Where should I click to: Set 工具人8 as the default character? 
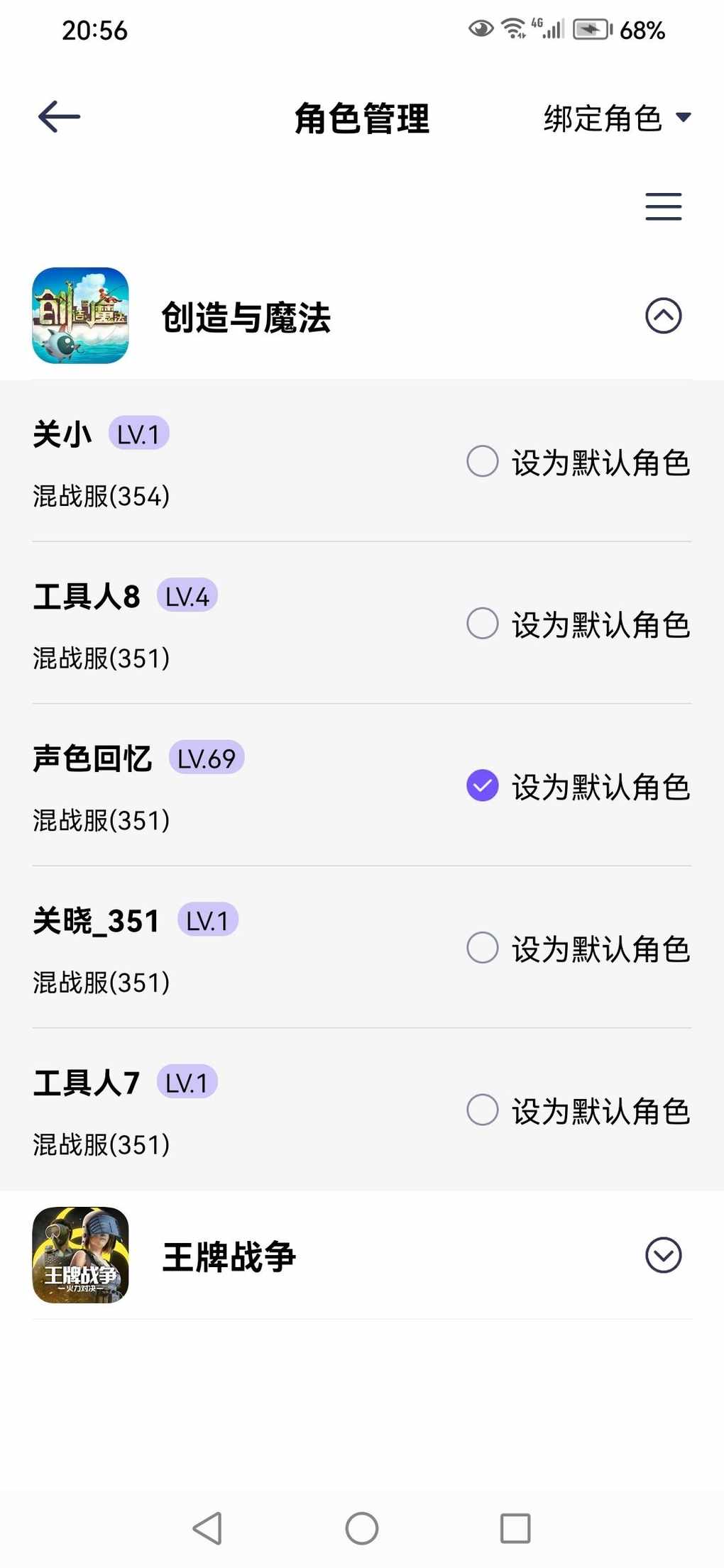tap(578, 624)
